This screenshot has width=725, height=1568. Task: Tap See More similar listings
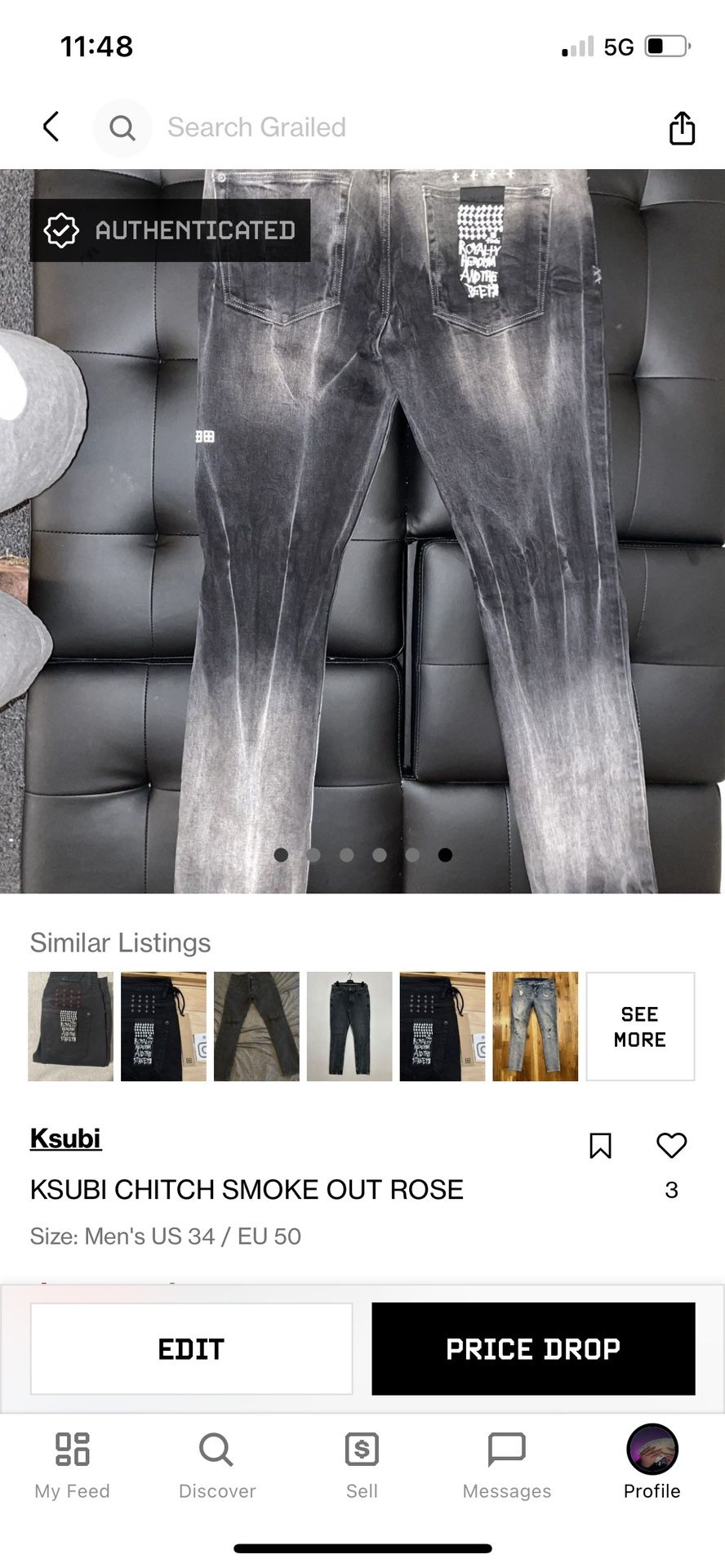coord(640,1027)
